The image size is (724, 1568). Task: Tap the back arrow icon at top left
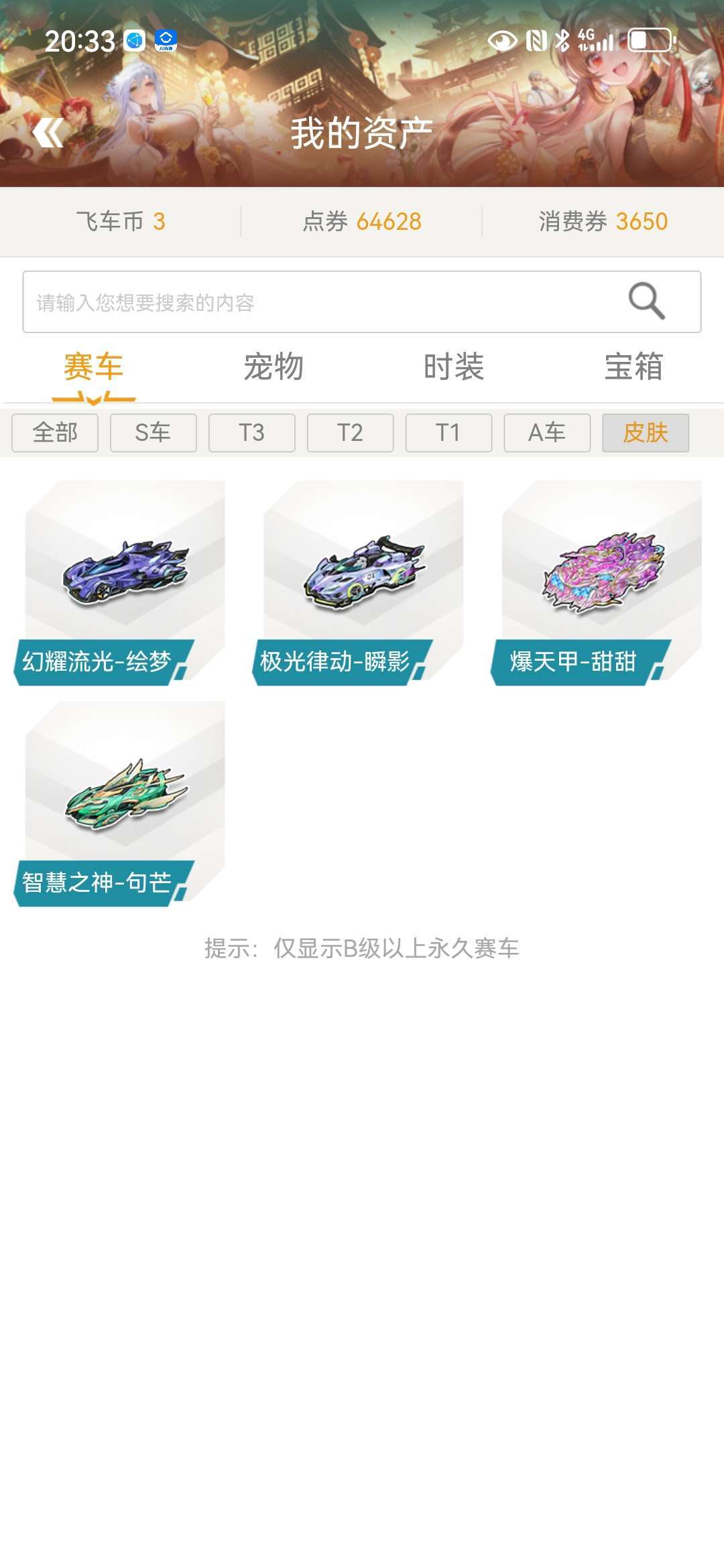pyautogui.click(x=47, y=132)
